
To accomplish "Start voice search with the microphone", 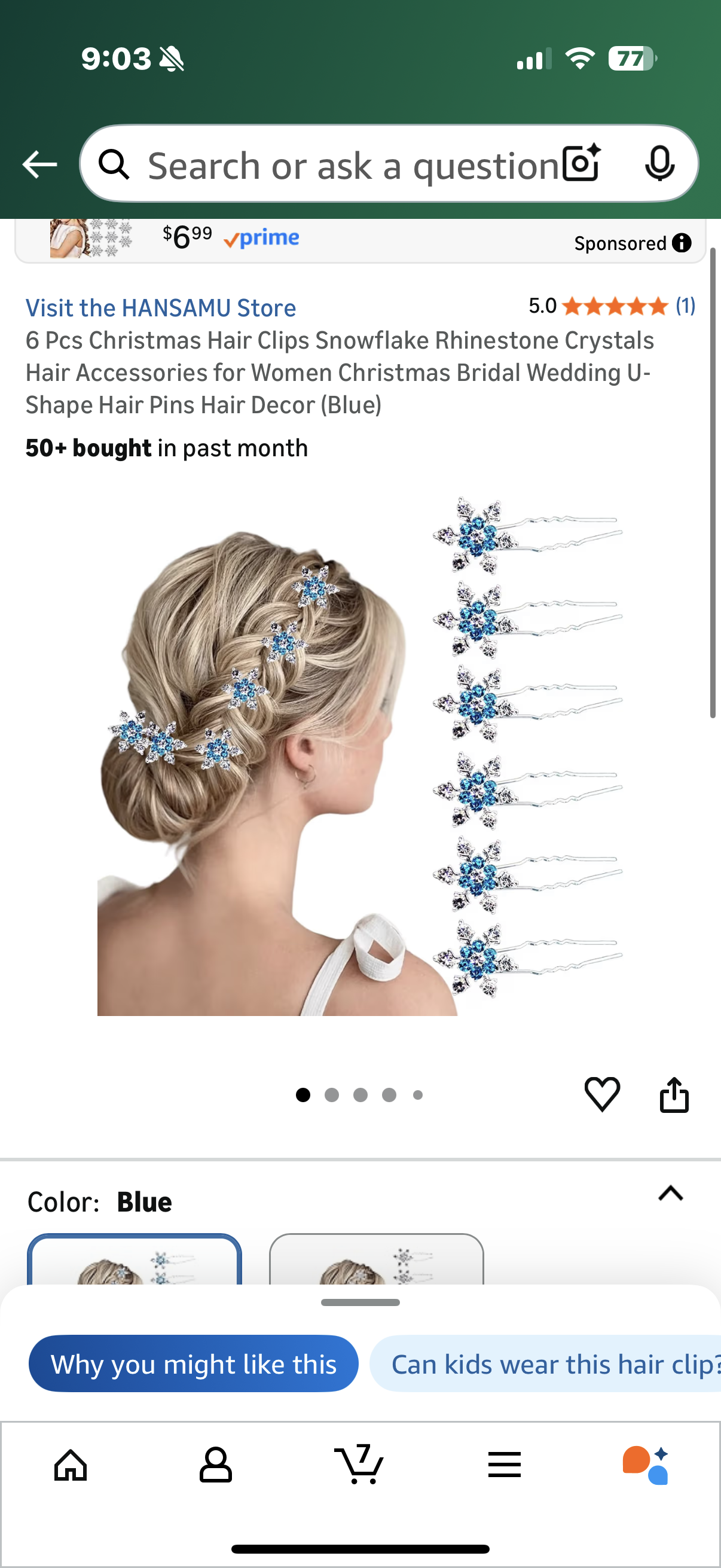I will click(659, 163).
